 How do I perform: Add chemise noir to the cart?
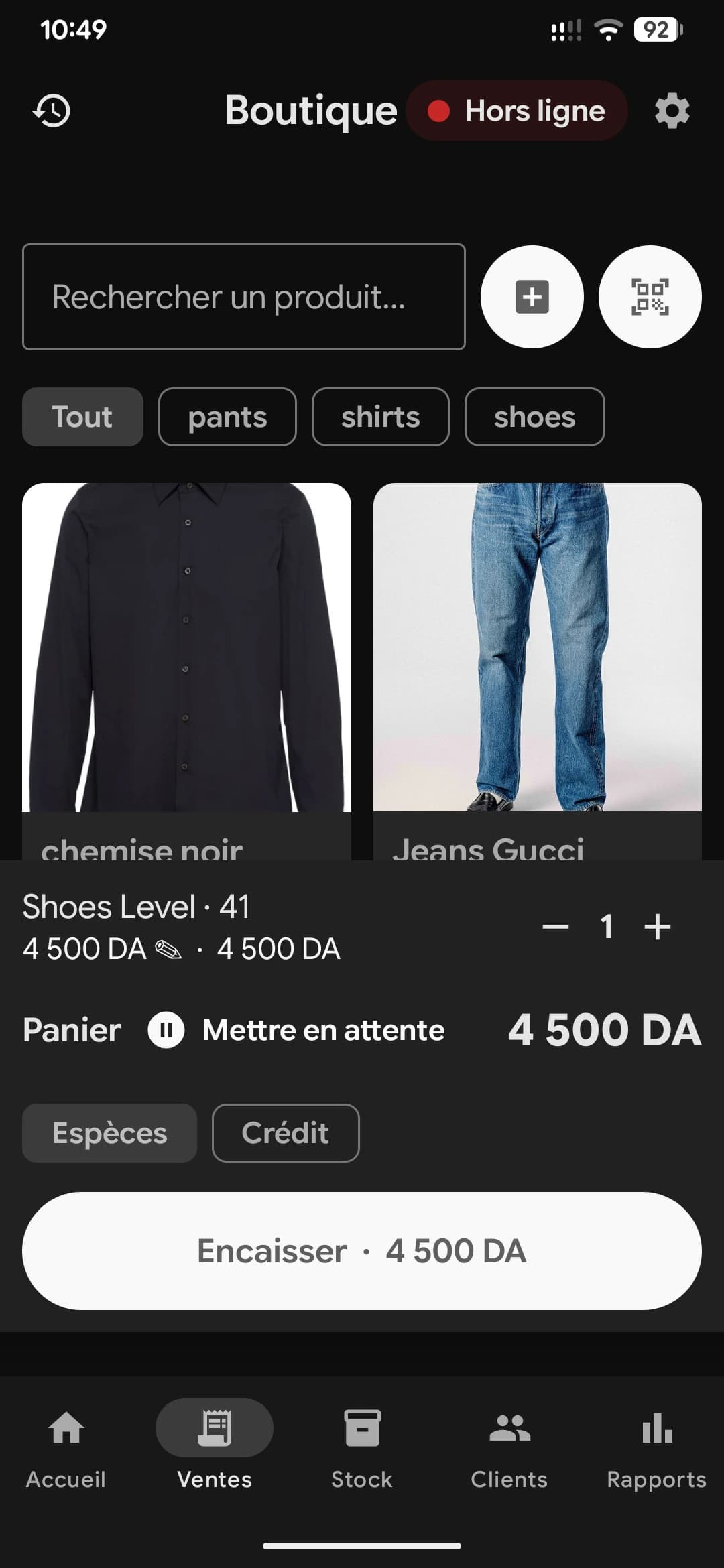pos(186,671)
